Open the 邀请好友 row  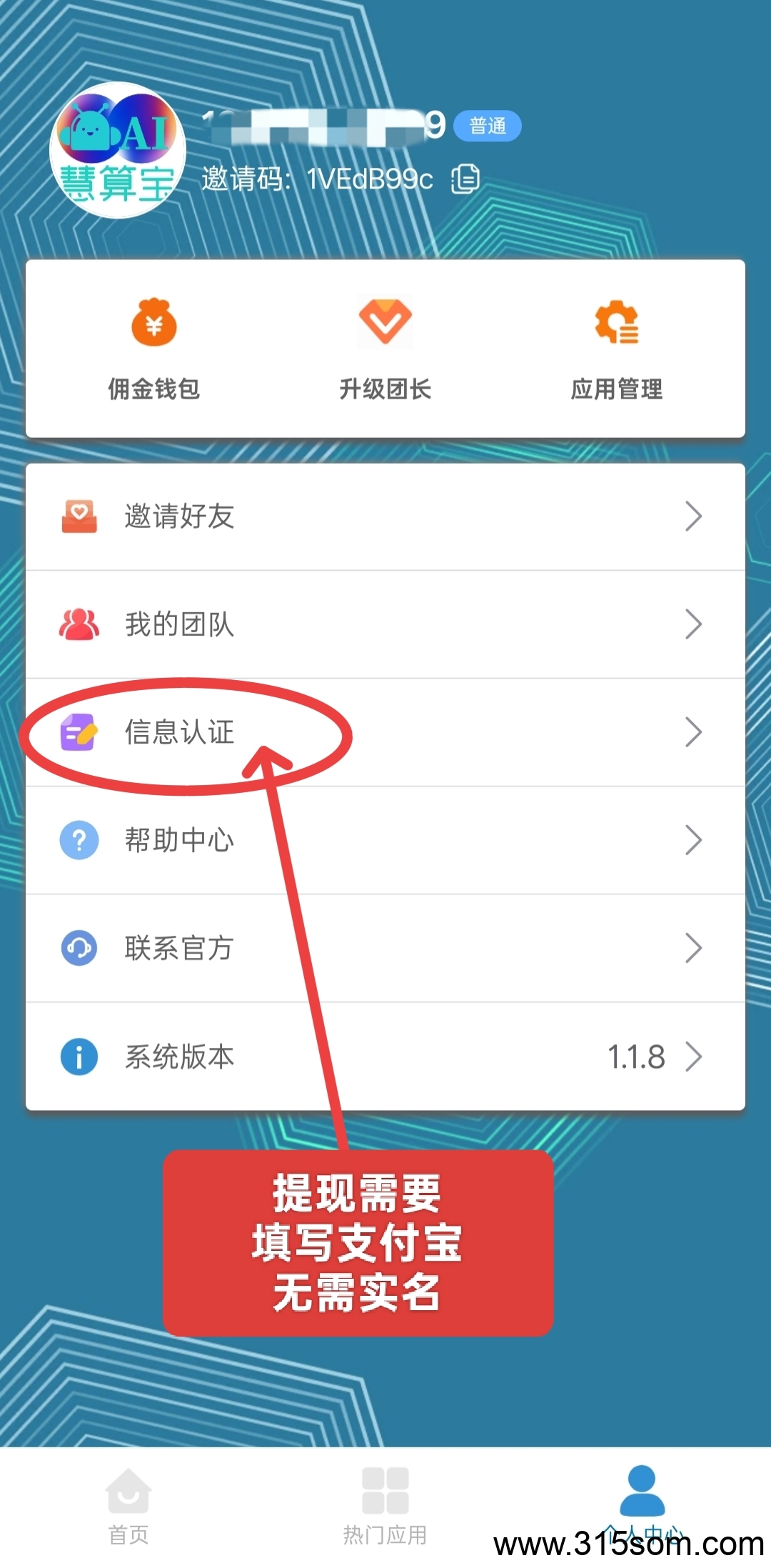click(385, 516)
